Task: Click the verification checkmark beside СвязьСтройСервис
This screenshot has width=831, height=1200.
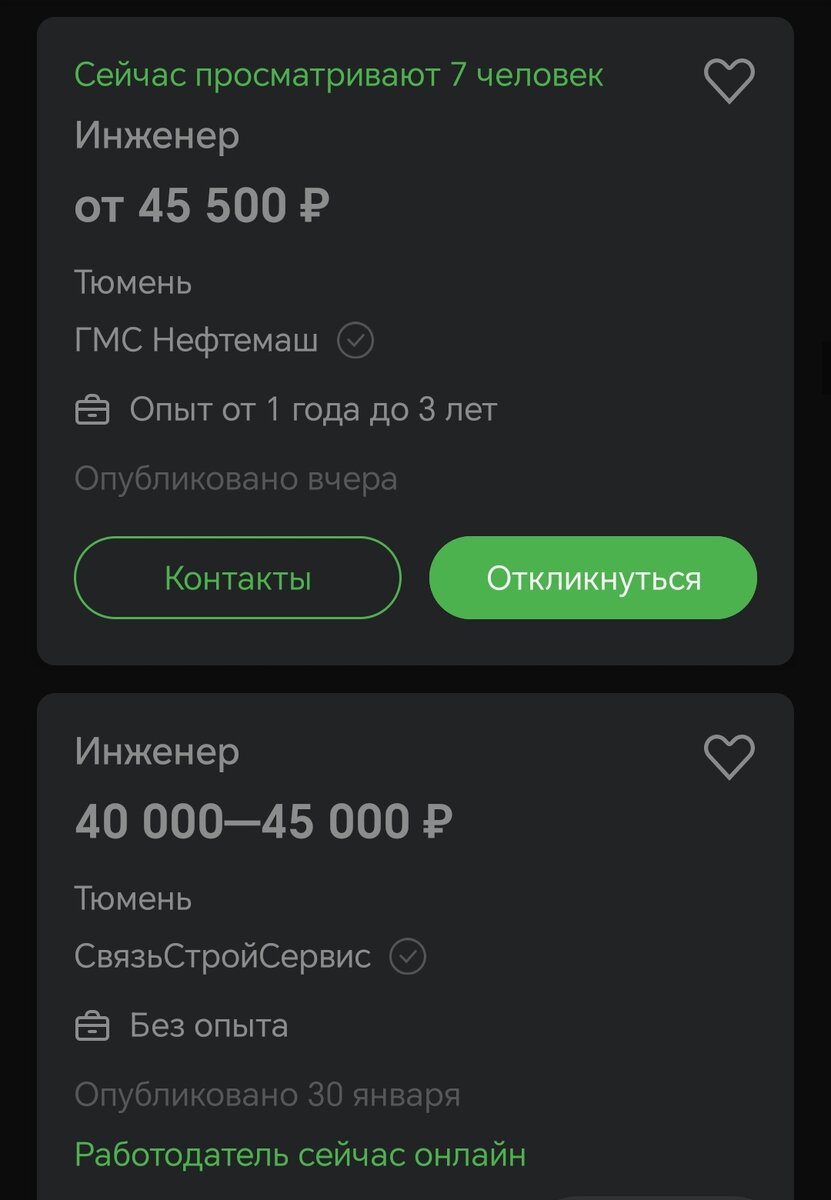Action: pos(406,956)
